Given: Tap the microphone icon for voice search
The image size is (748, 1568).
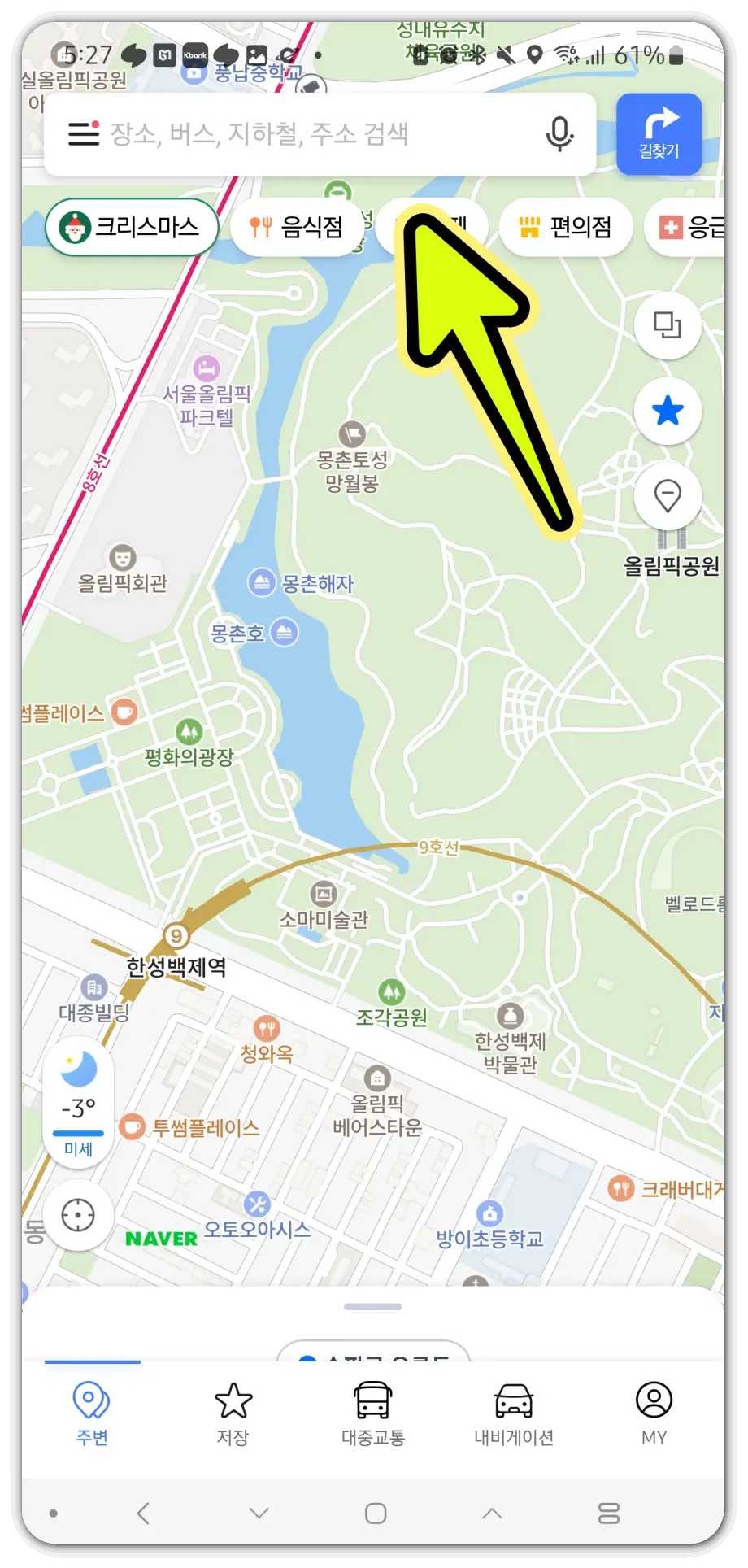Looking at the screenshot, I should pos(559,135).
